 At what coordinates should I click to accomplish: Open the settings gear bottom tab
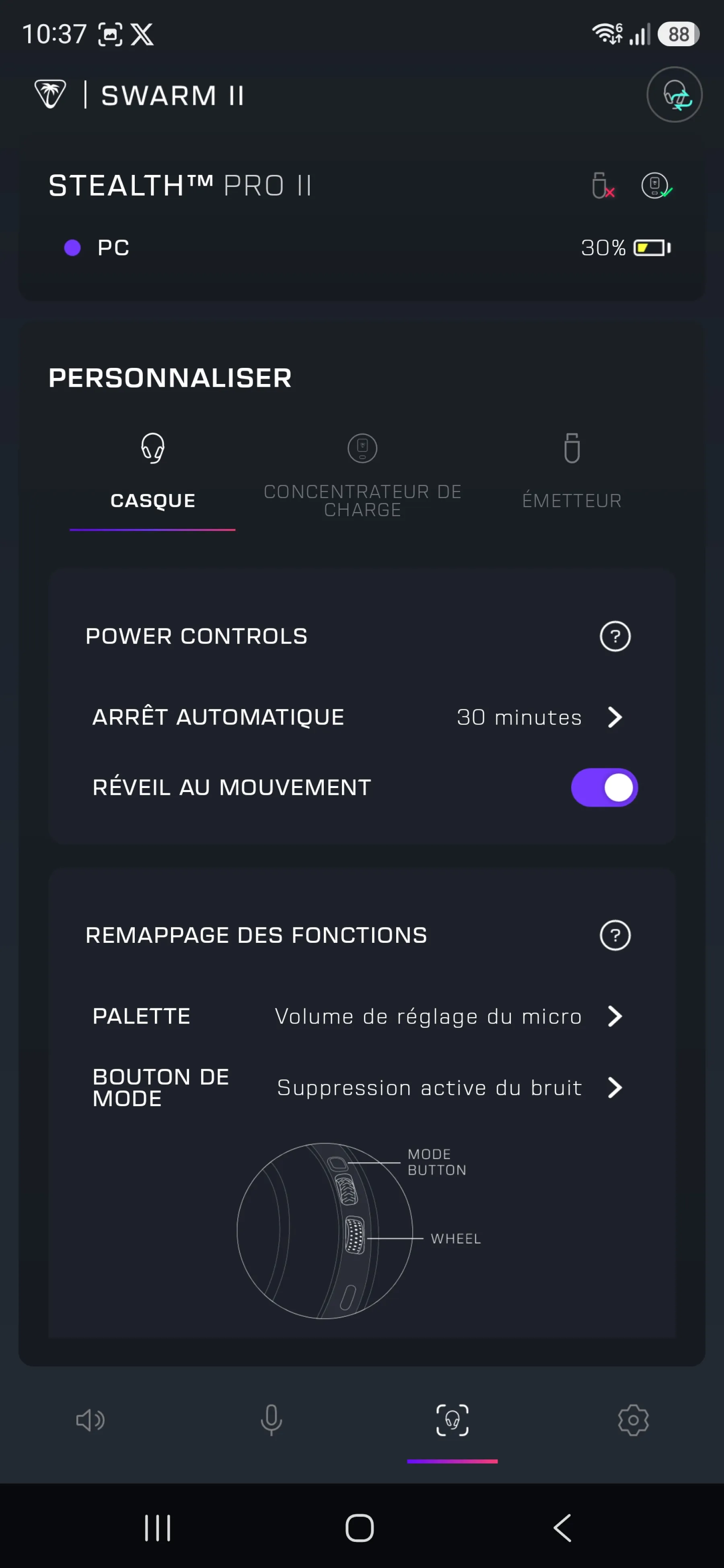click(x=633, y=1420)
